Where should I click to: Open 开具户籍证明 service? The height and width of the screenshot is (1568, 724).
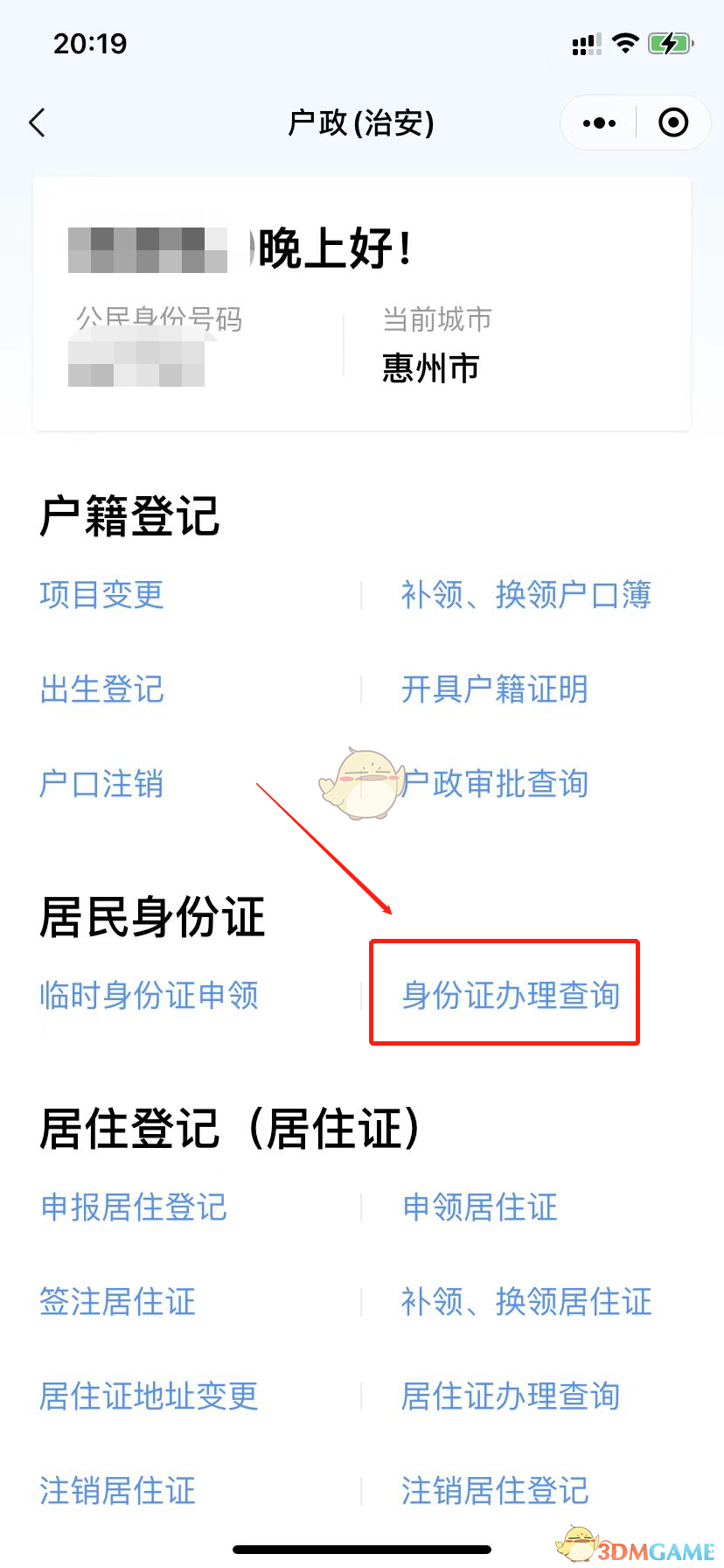[494, 689]
